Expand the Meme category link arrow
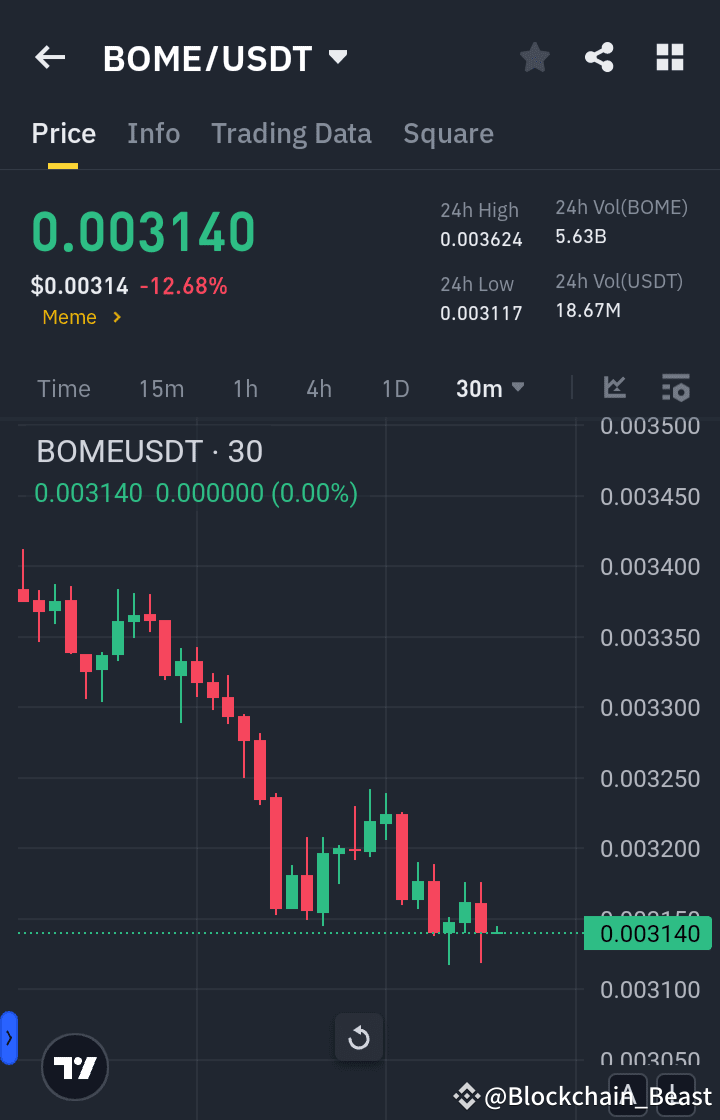 (x=118, y=317)
